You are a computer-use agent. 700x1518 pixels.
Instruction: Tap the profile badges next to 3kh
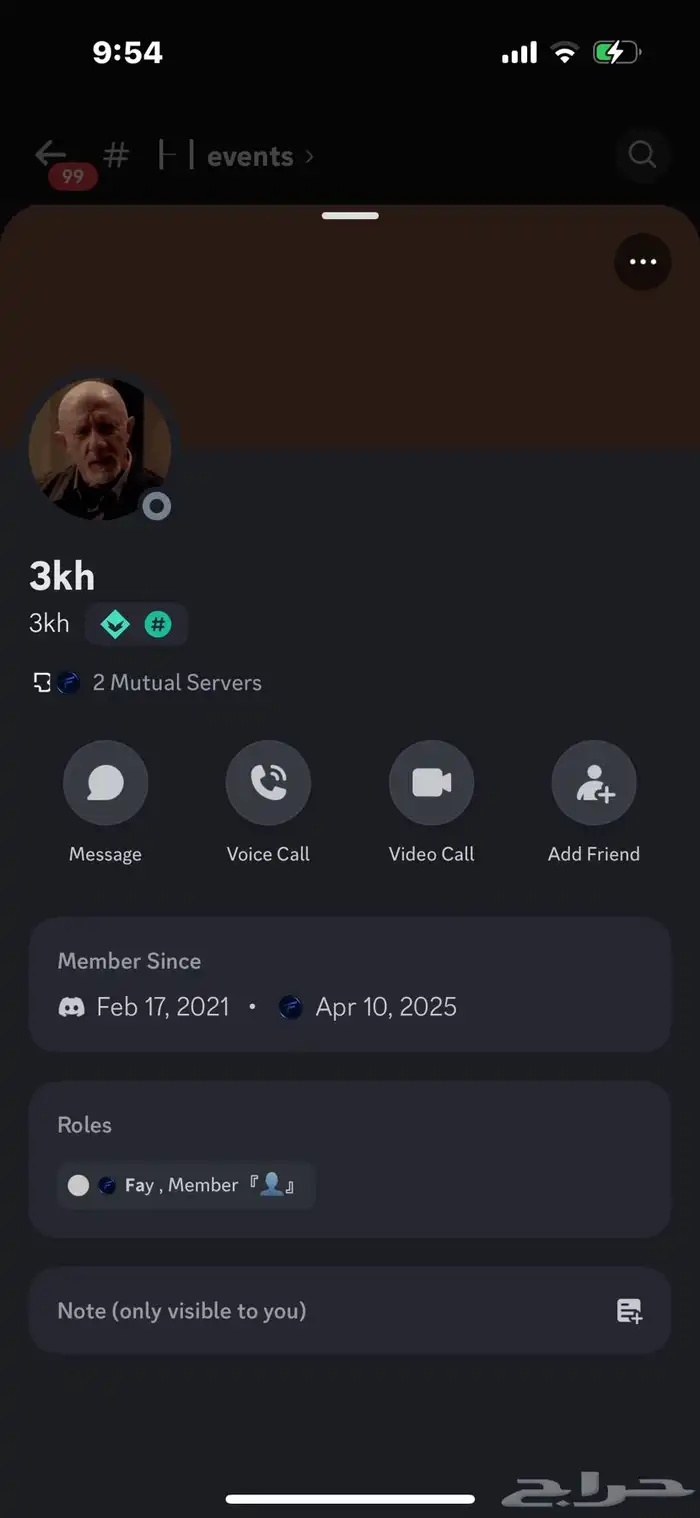137,625
